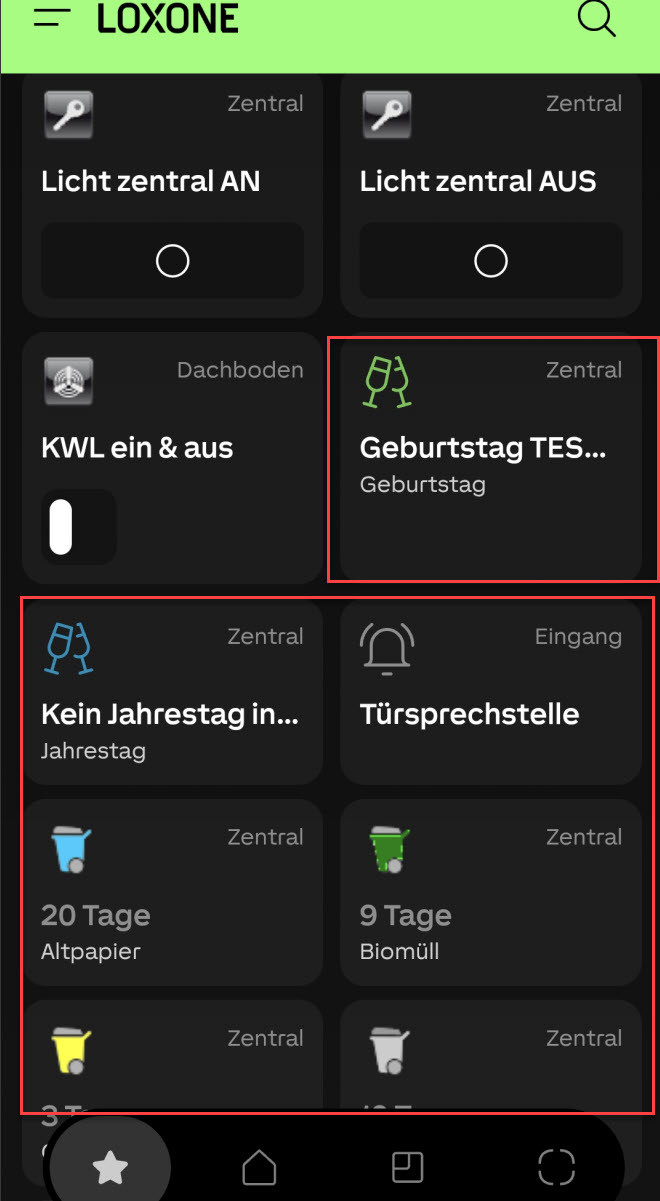Image resolution: width=660 pixels, height=1201 pixels.
Task: Switch to the categories frame tab
Action: pos(556,1166)
